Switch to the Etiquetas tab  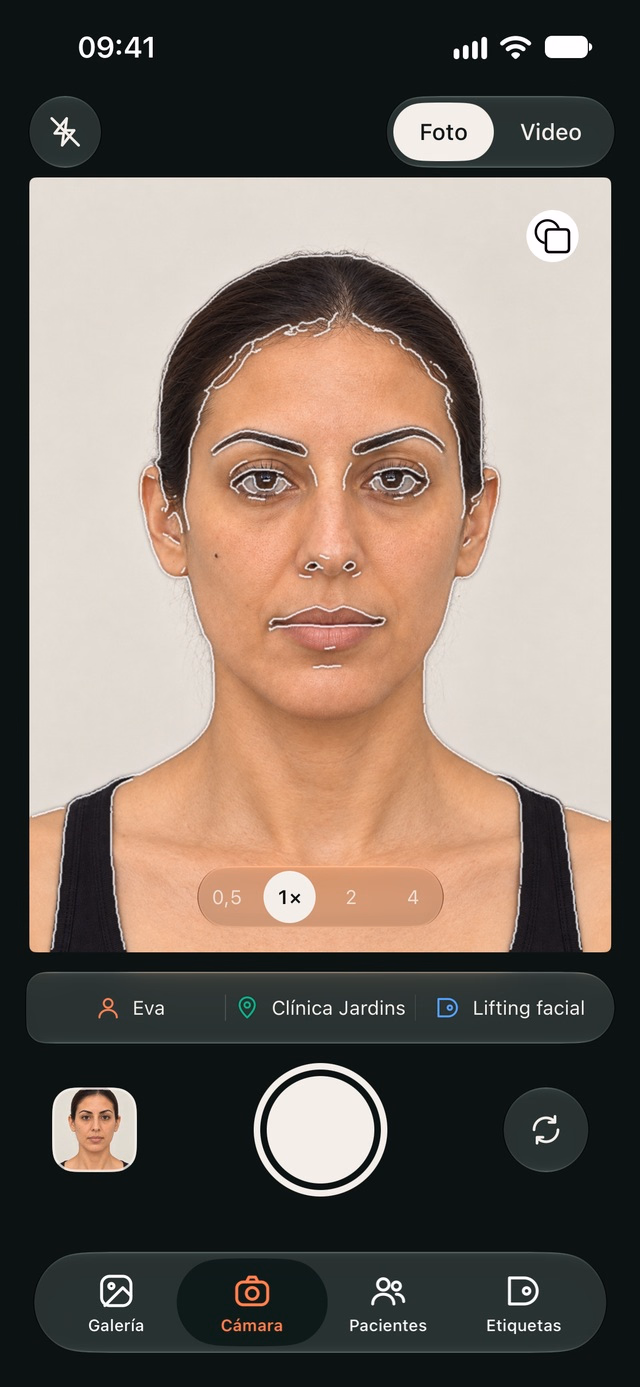[x=523, y=1304]
